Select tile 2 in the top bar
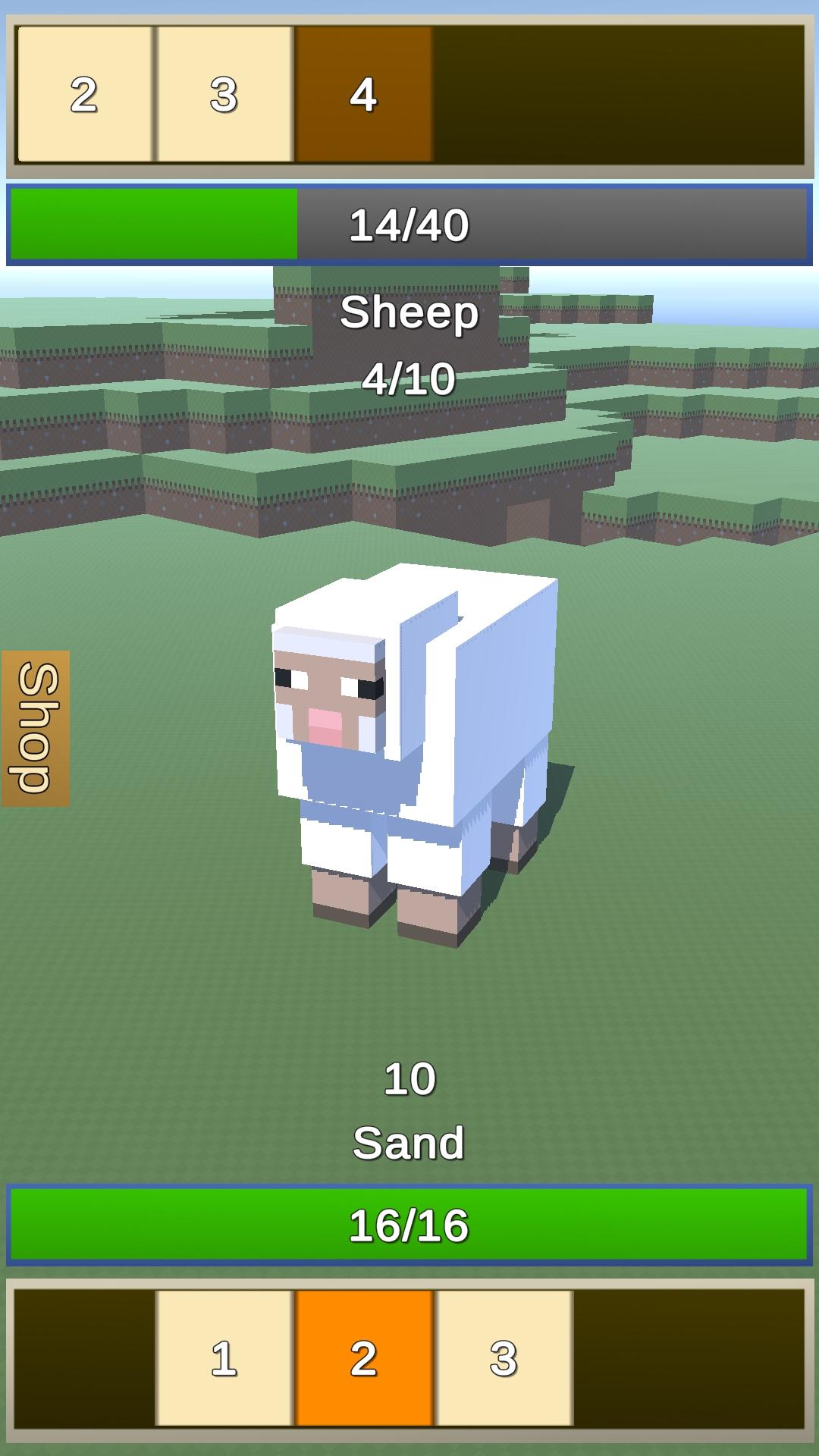This screenshot has width=819, height=1456. (84, 94)
